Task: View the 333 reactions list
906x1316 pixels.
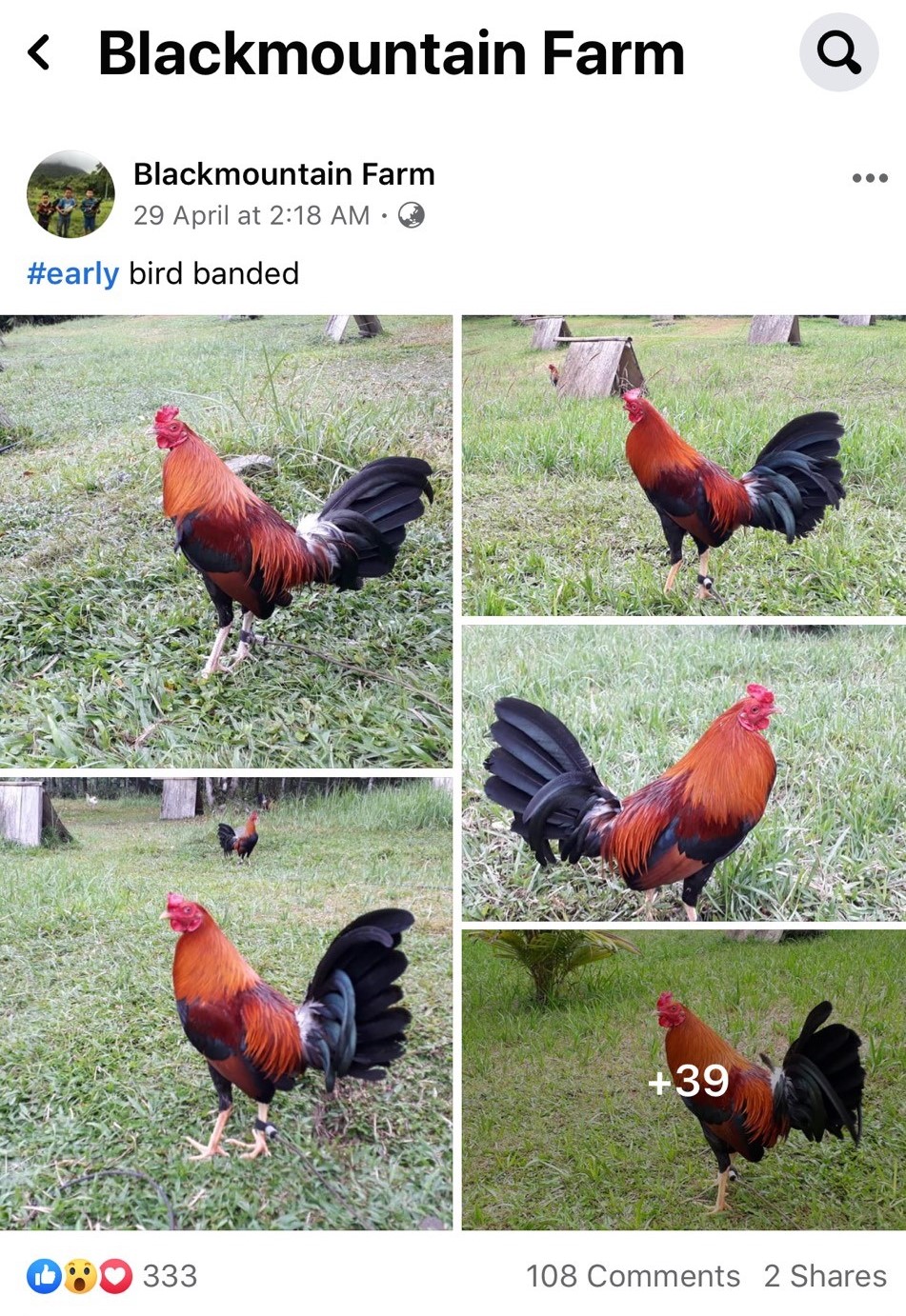Action: click(x=112, y=1276)
